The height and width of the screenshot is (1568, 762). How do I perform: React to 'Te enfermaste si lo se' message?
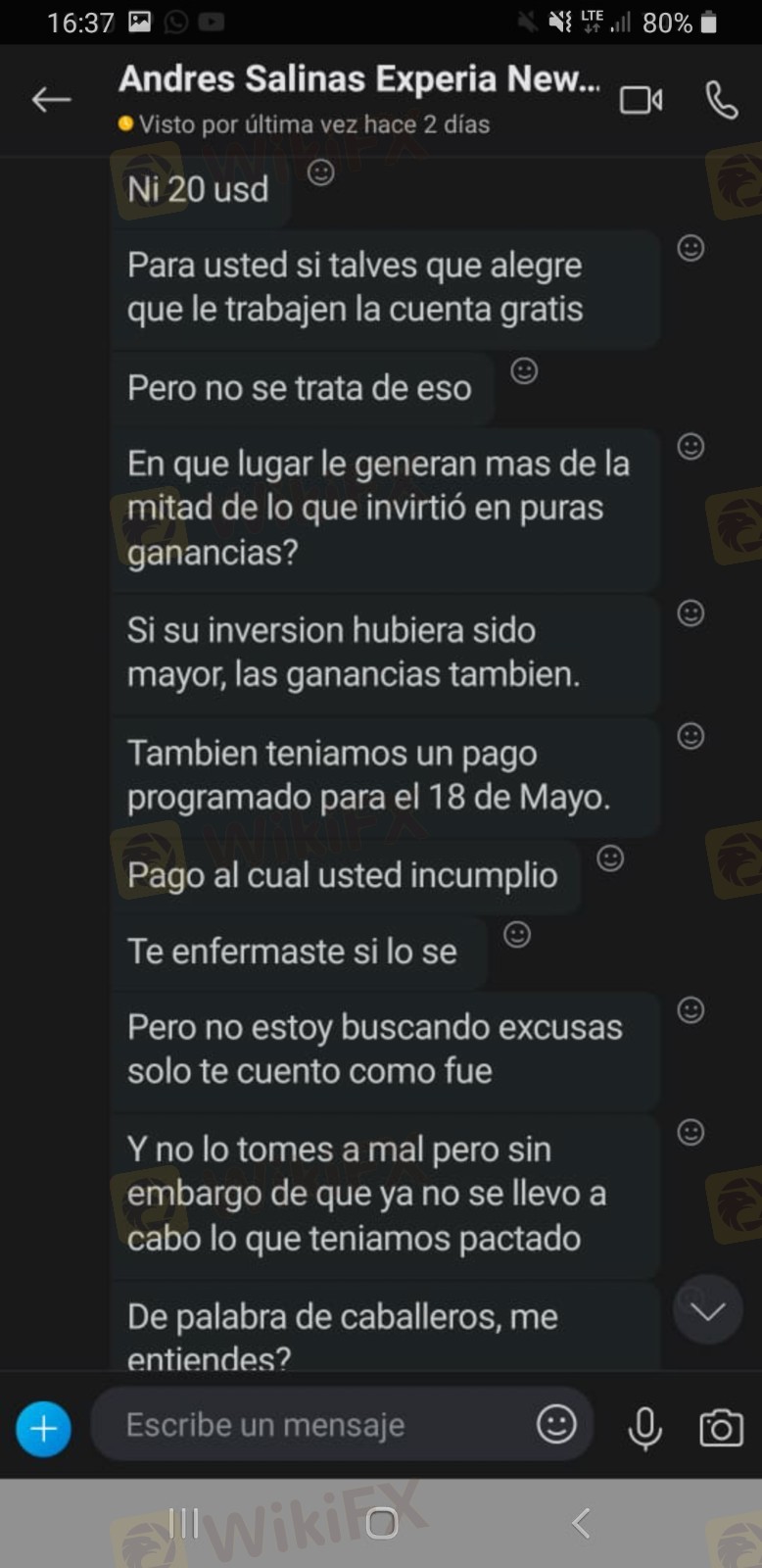click(x=517, y=935)
